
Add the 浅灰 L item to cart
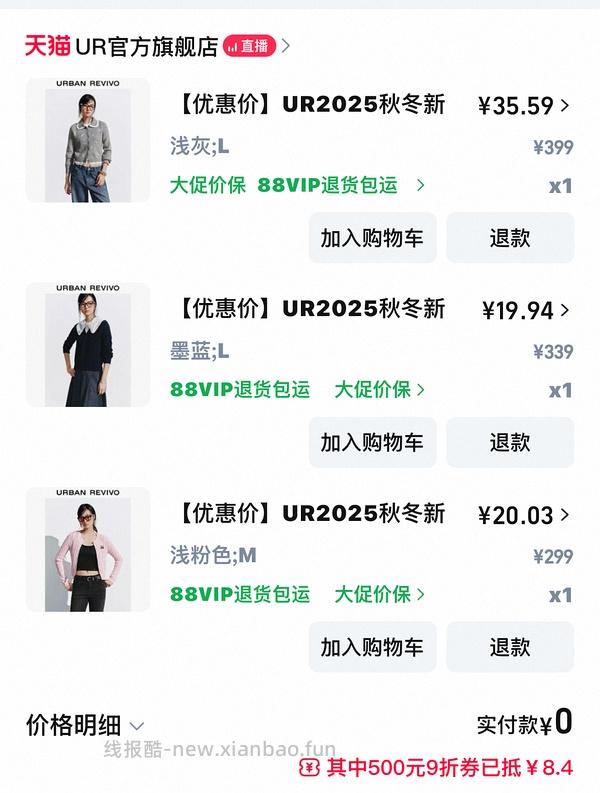(x=372, y=238)
